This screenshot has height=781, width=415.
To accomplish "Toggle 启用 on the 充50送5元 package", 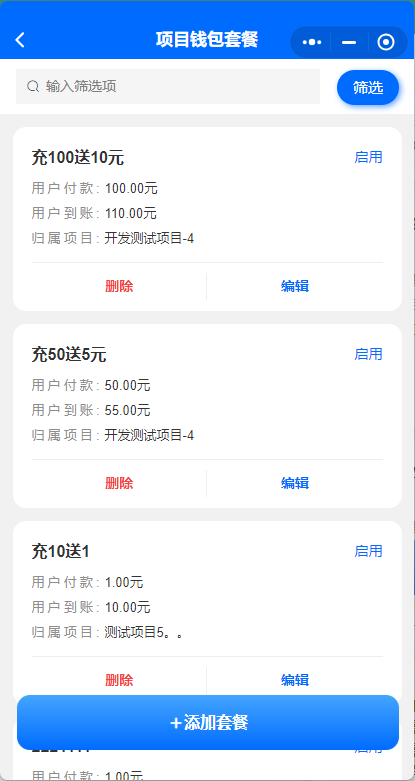I will (368, 354).
